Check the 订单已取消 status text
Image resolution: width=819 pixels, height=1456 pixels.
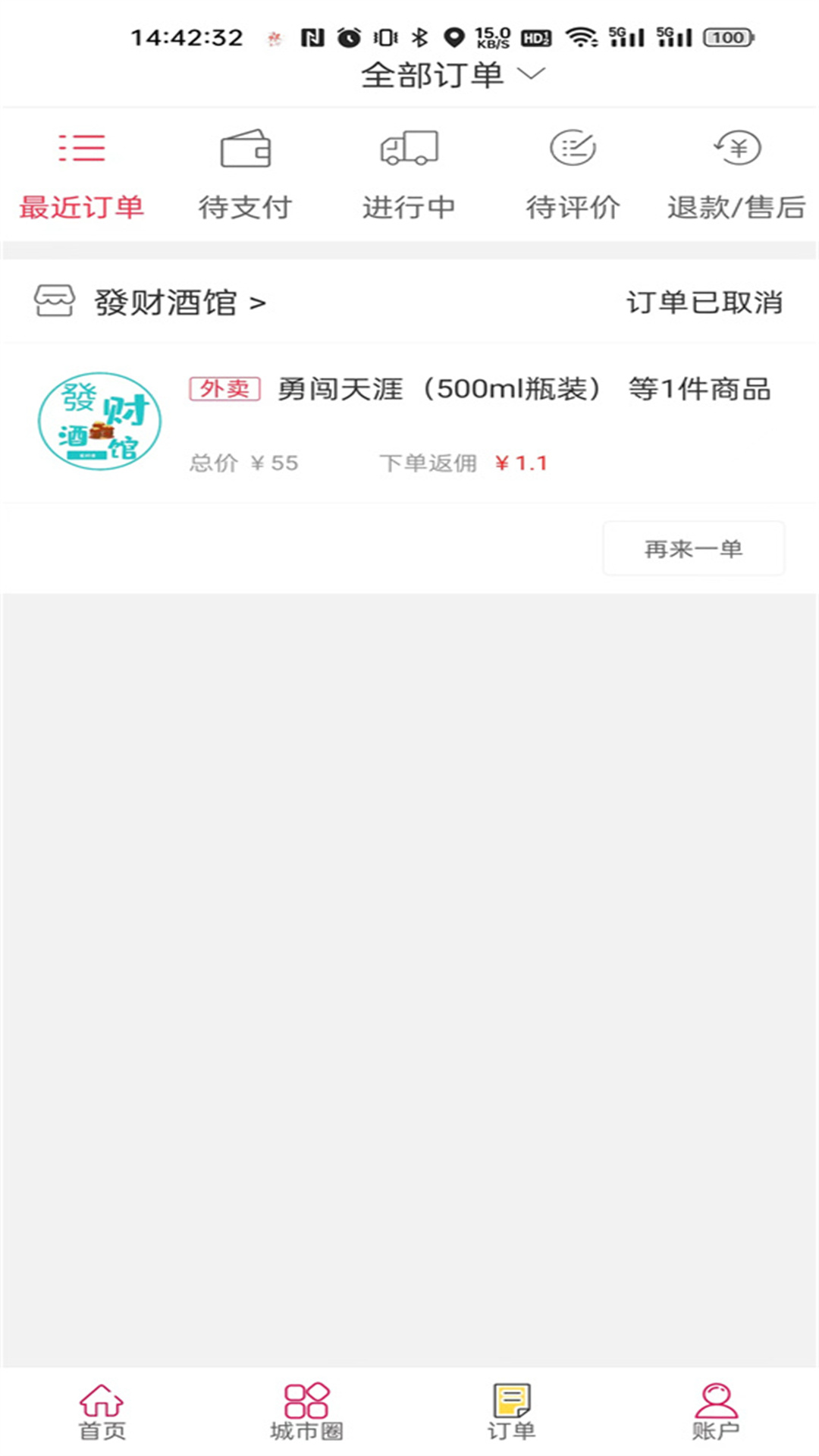tap(707, 301)
